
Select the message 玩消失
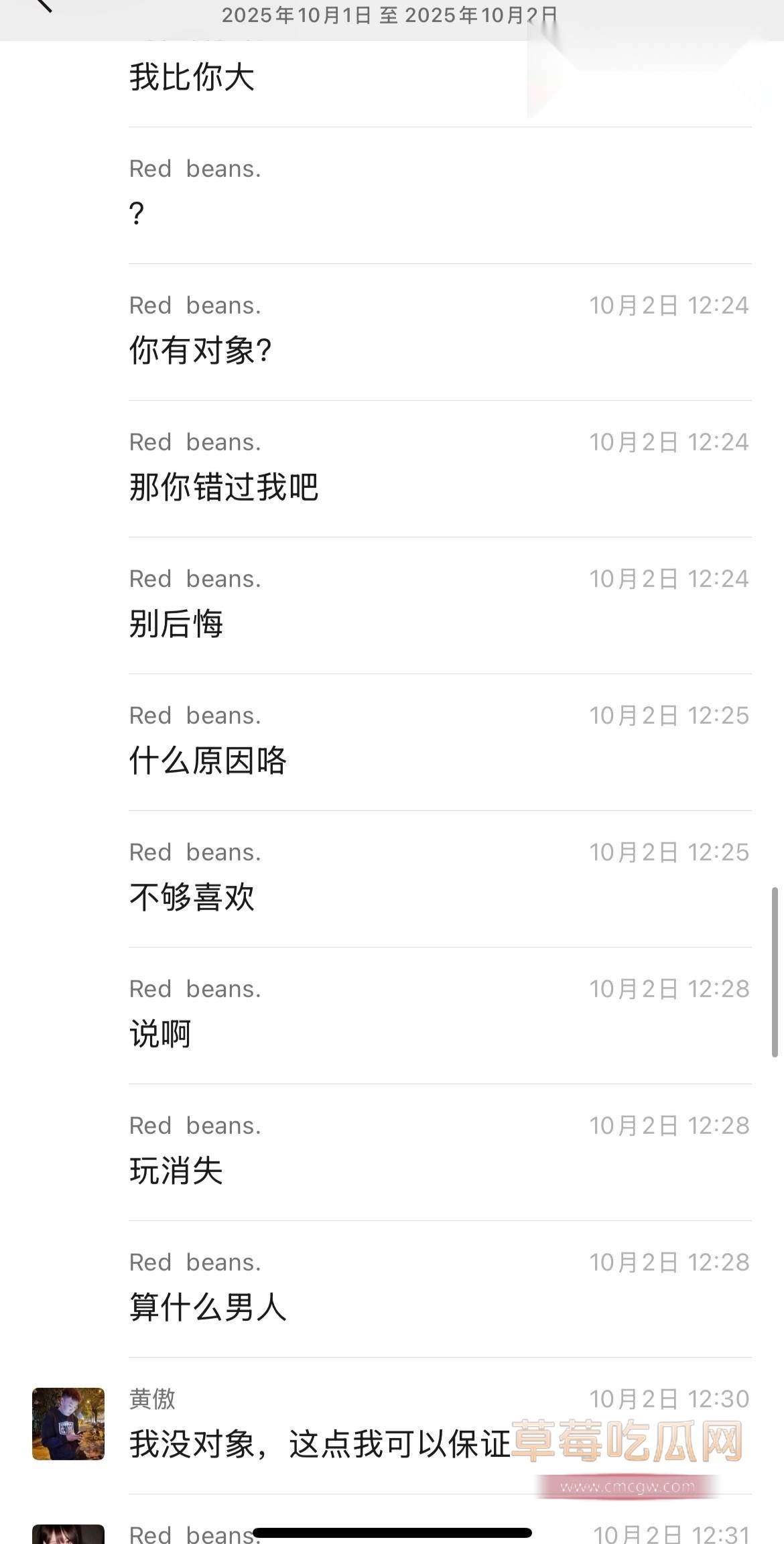pyautogui.click(x=176, y=1171)
